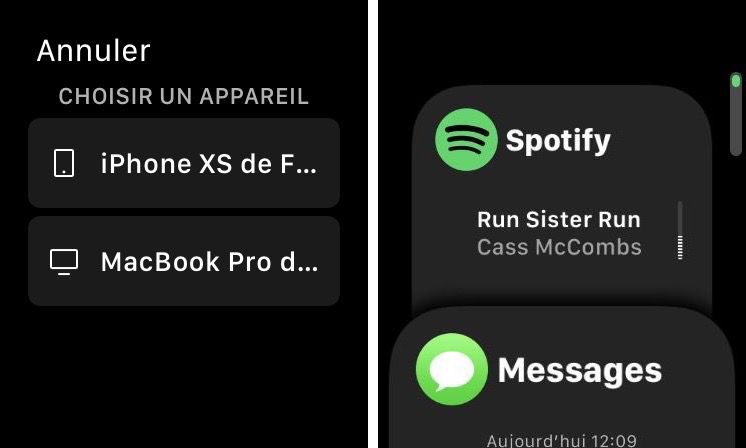The image size is (746, 448).
Task: Open the Spotify card in the dock
Action: pos(561,190)
